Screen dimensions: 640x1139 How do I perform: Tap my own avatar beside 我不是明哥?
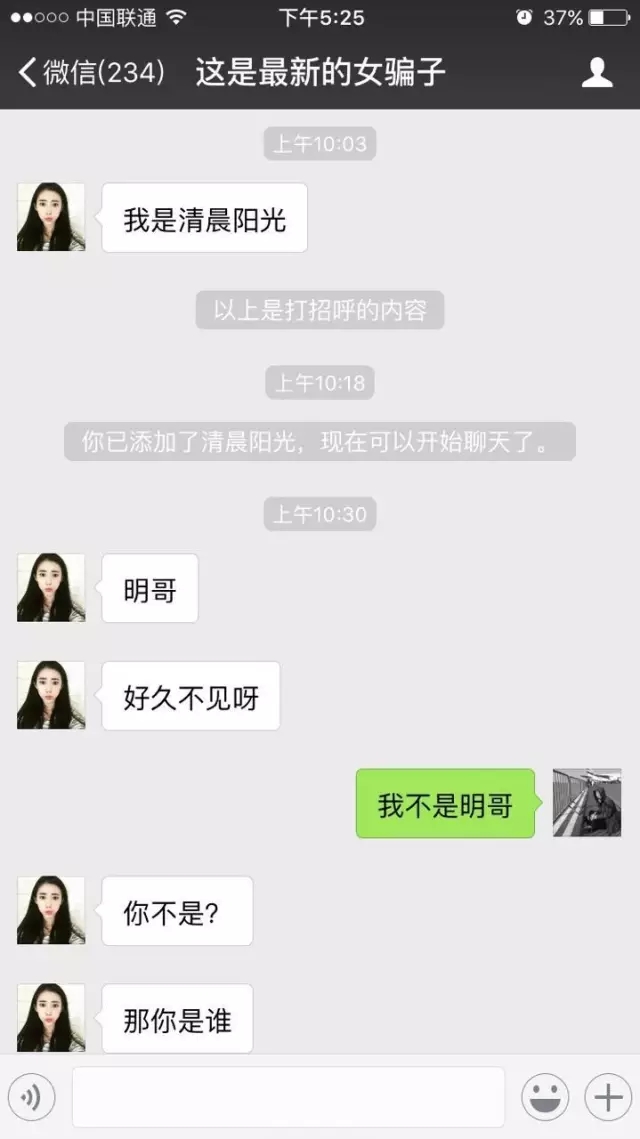(587, 803)
